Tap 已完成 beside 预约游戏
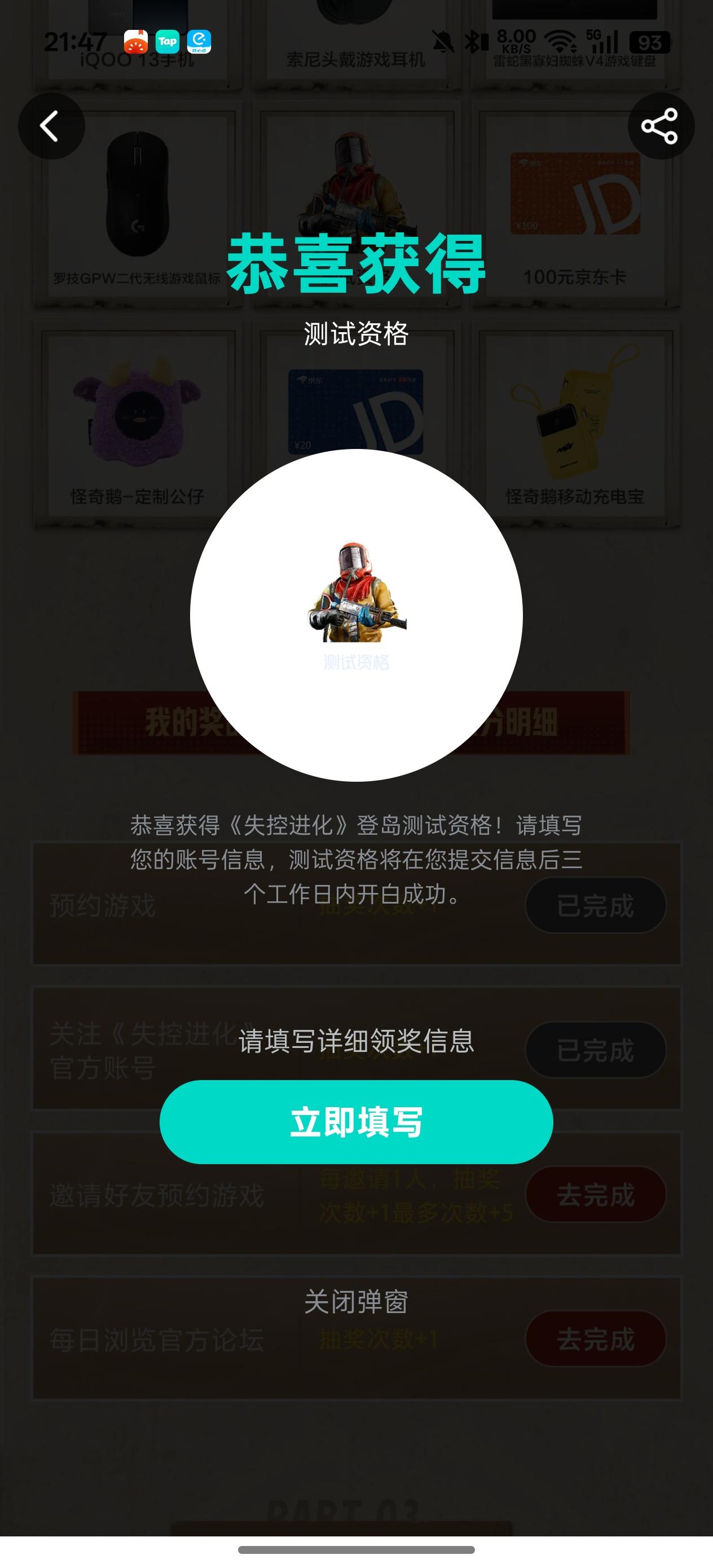The image size is (713, 1568). (x=597, y=906)
